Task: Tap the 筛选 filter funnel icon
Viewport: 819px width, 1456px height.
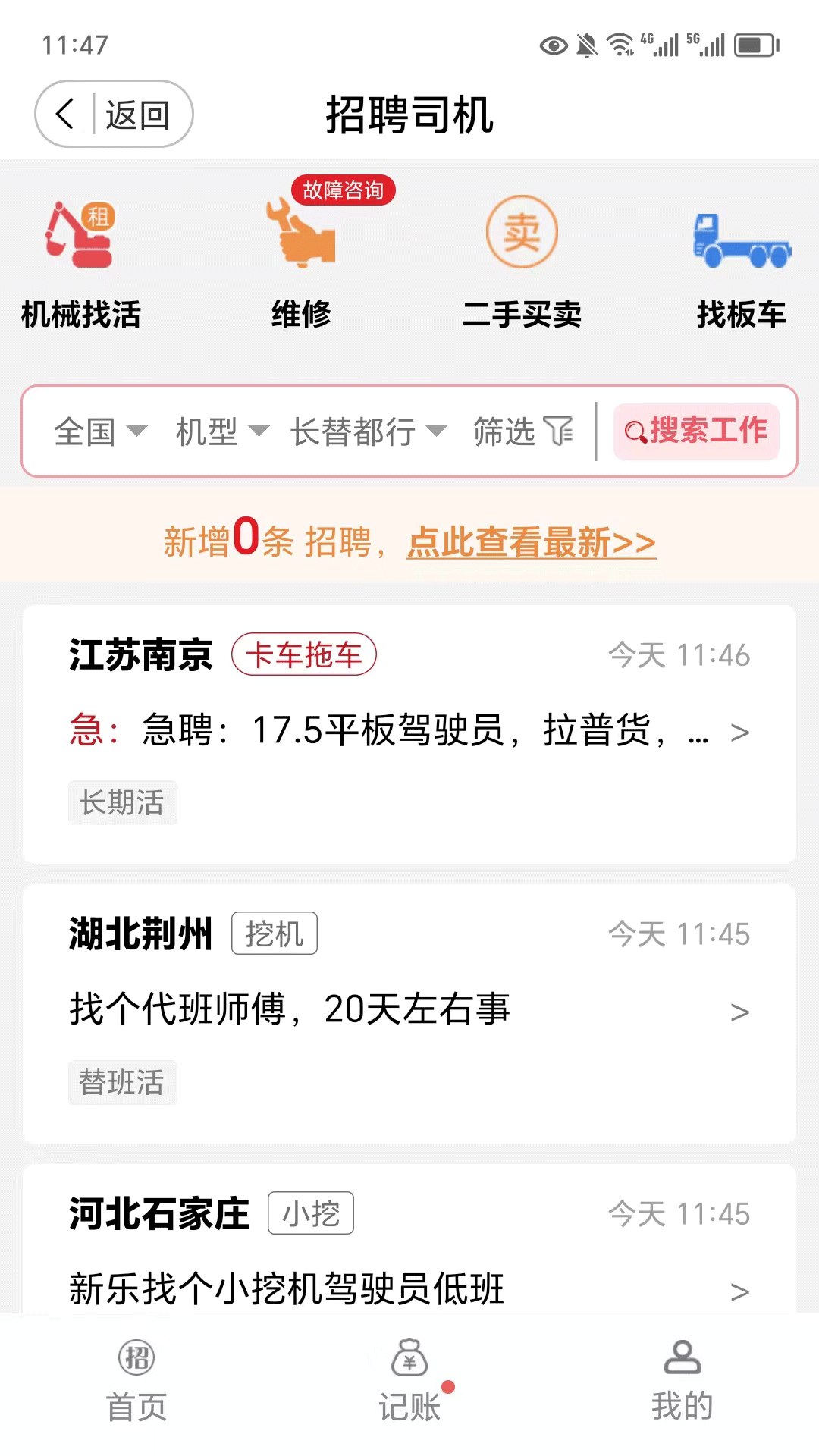Action: tap(559, 431)
